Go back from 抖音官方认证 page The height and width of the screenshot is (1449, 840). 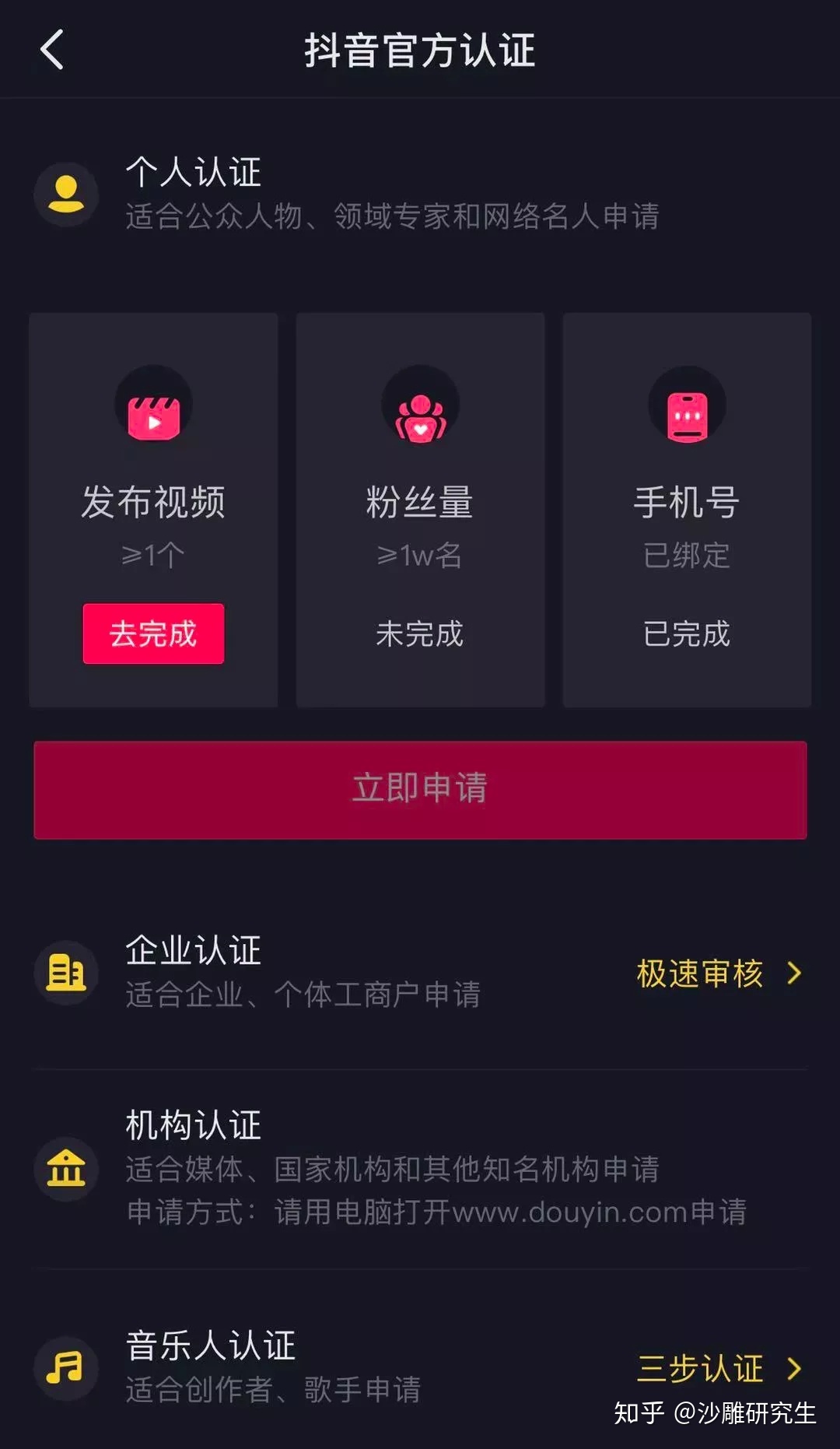[x=51, y=50]
